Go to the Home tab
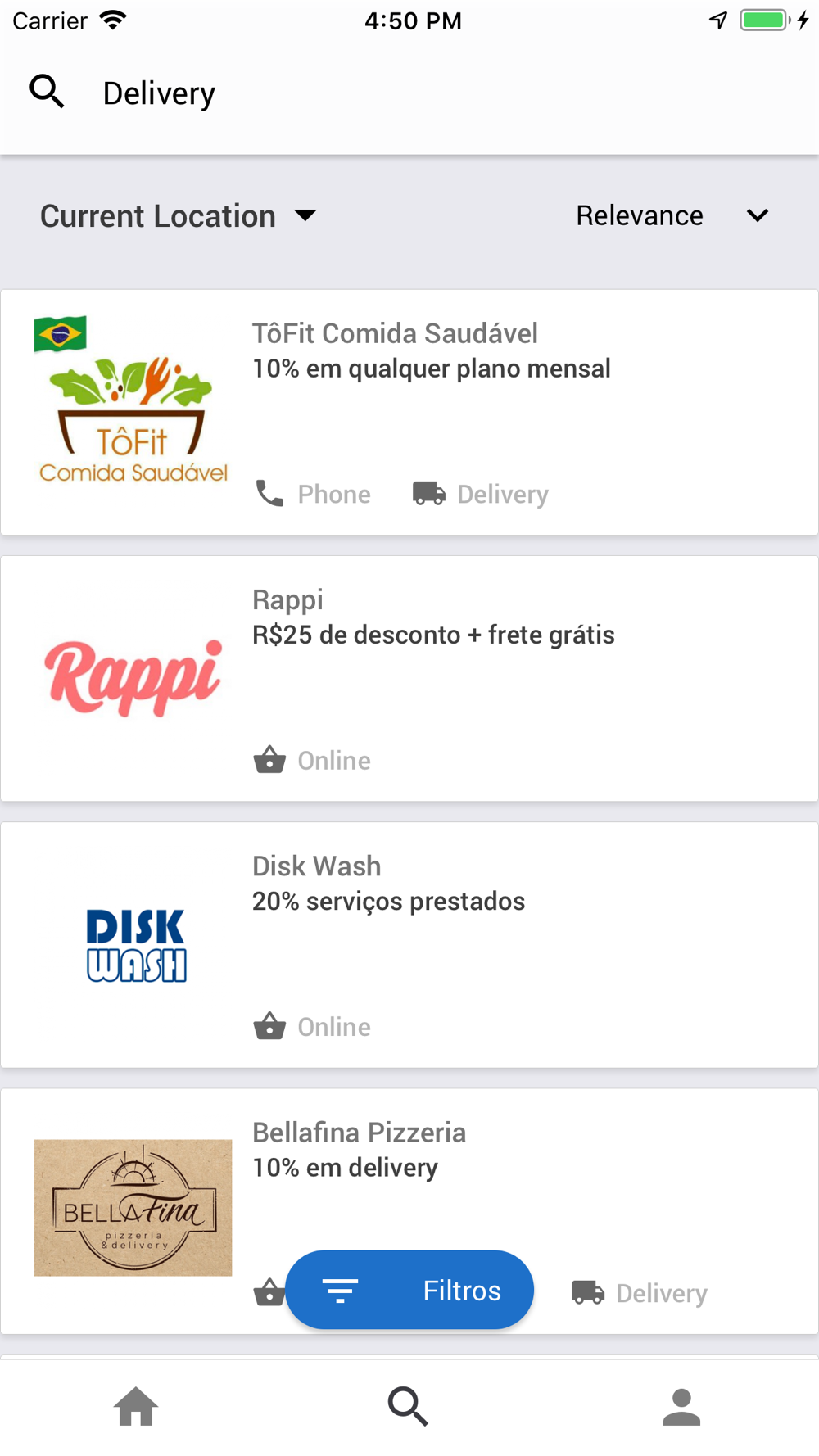 (136, 1407)
